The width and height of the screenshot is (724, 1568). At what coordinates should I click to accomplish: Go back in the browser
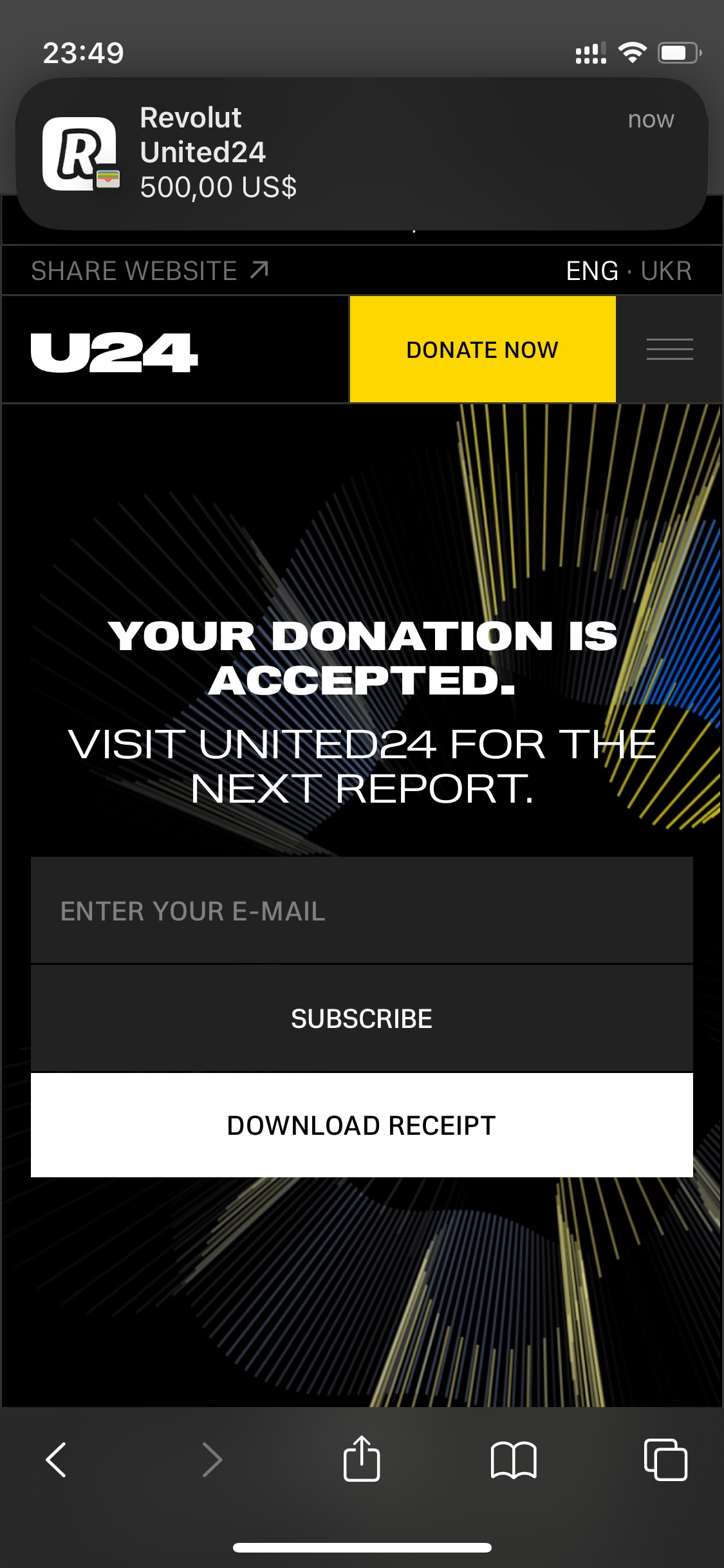tap(56, 1459)
